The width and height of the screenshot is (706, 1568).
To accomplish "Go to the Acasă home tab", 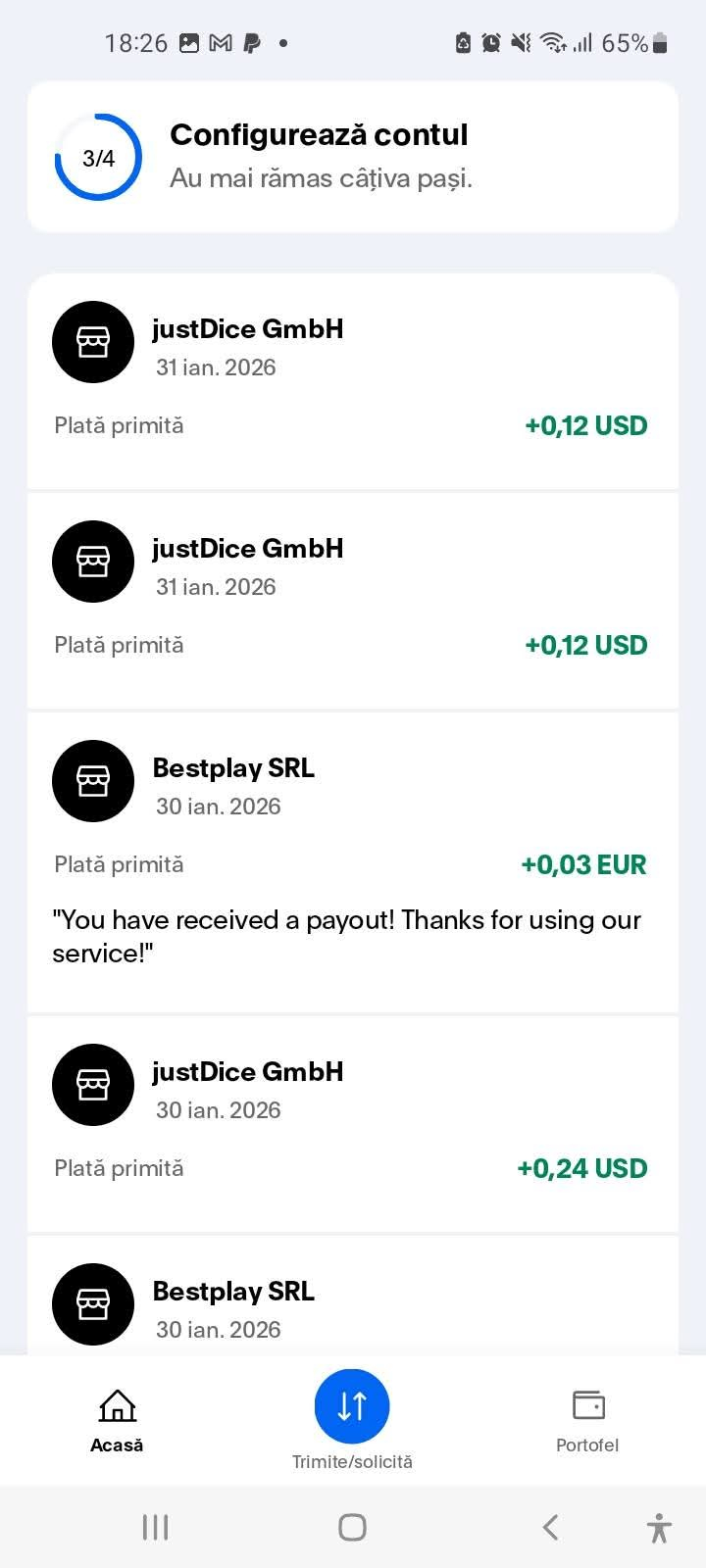I will point(117,1420).
